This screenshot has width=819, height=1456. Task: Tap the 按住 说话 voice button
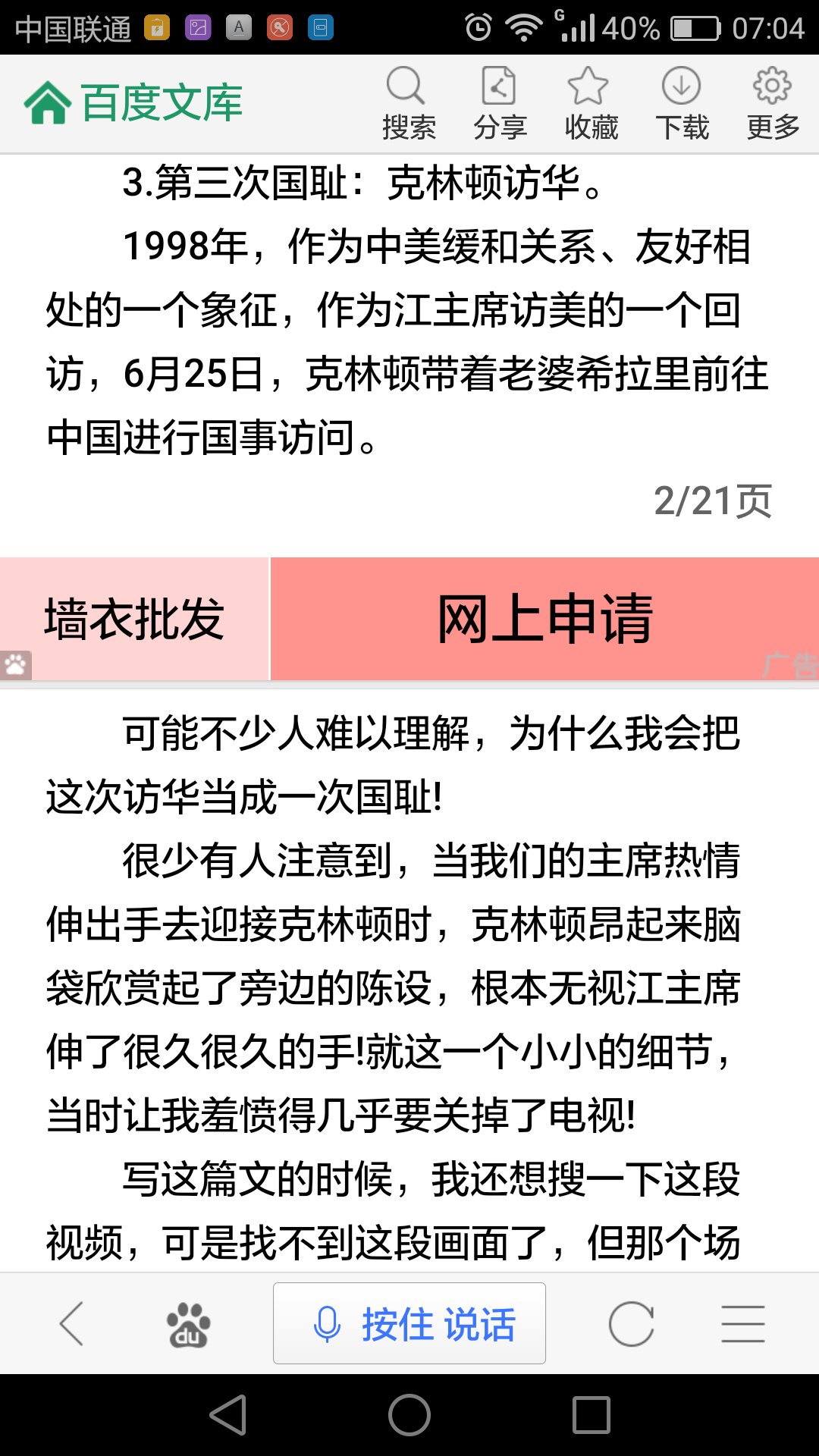click(409, 1323)
